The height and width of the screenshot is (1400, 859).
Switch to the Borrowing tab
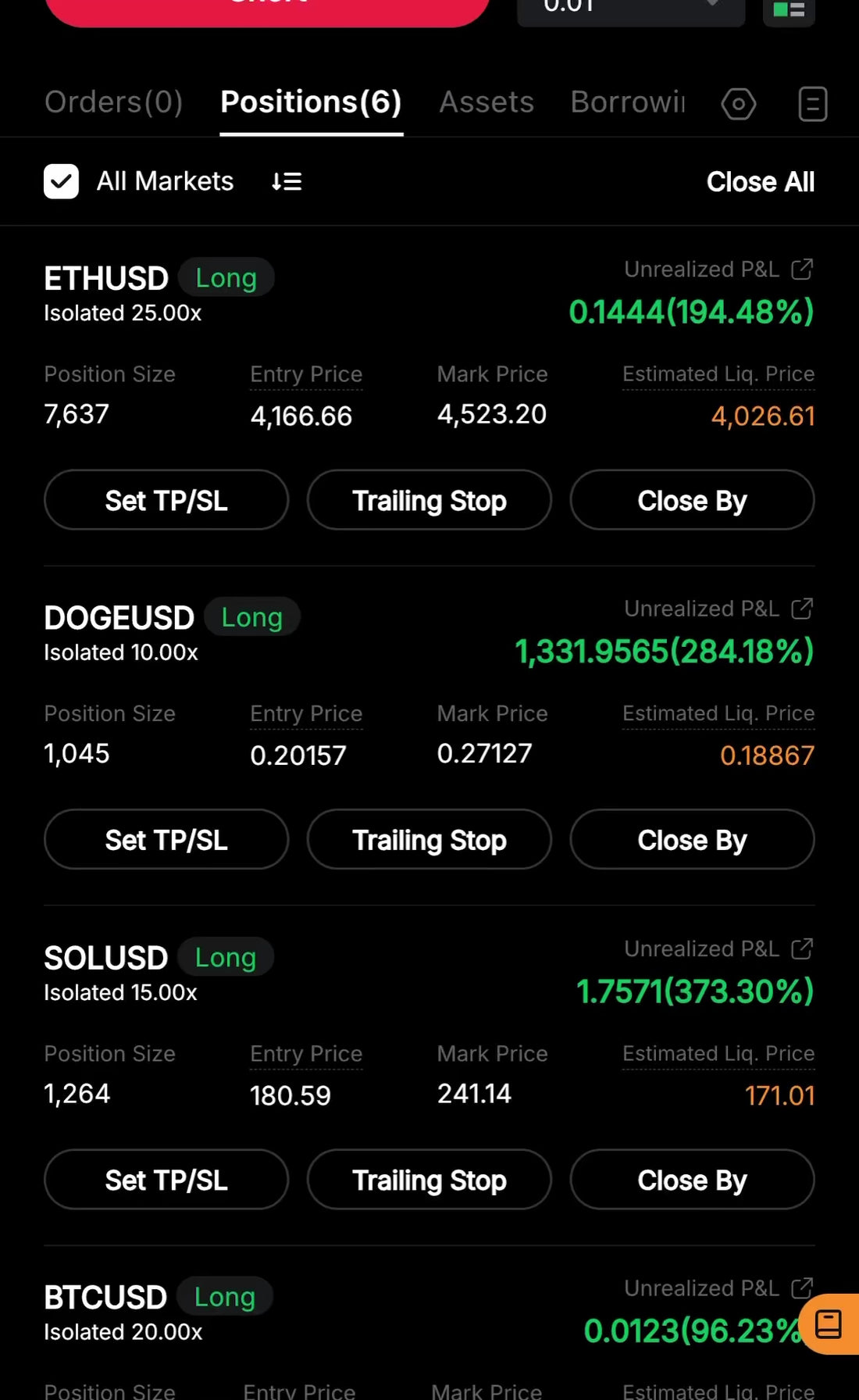tap(628, 102)
